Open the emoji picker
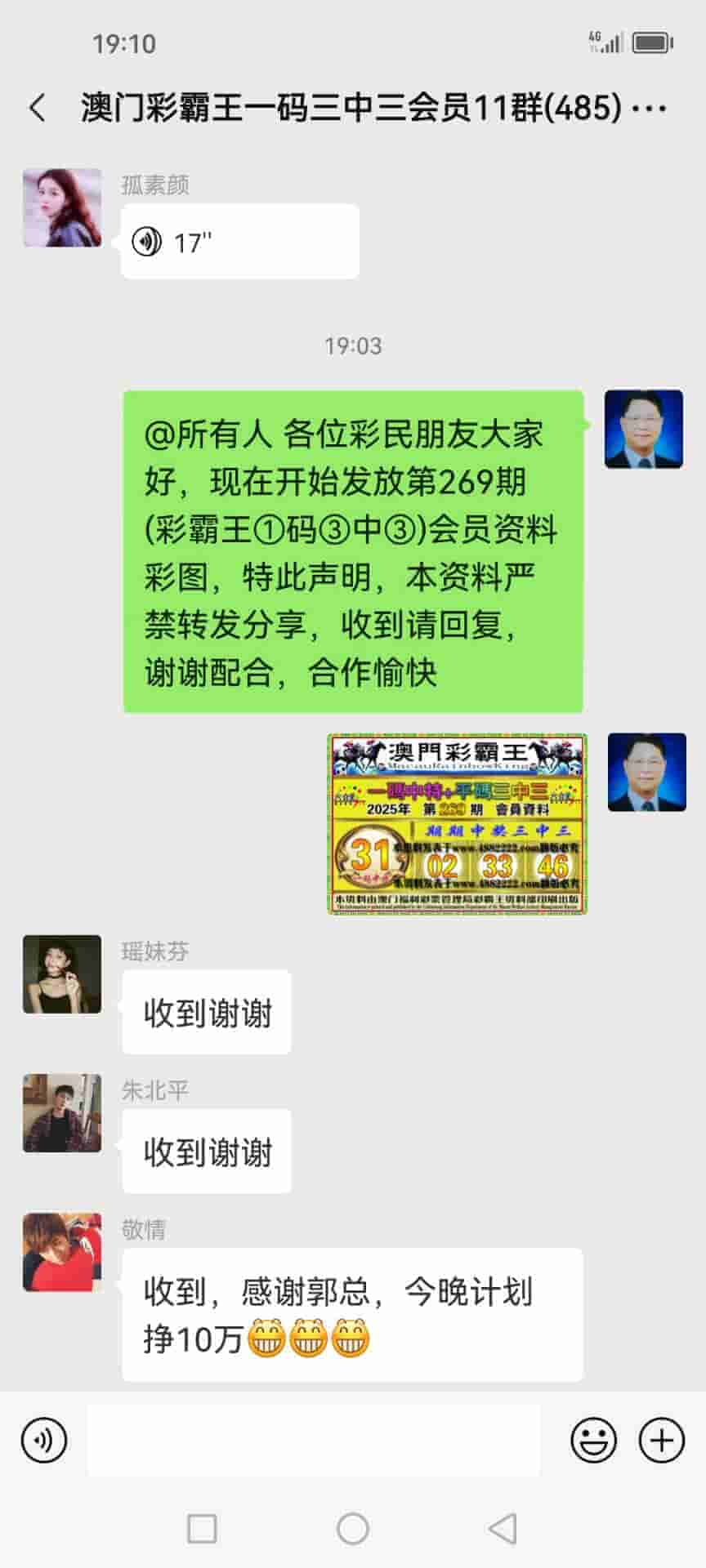The image size is (706, 1568). pos(593,1440)
